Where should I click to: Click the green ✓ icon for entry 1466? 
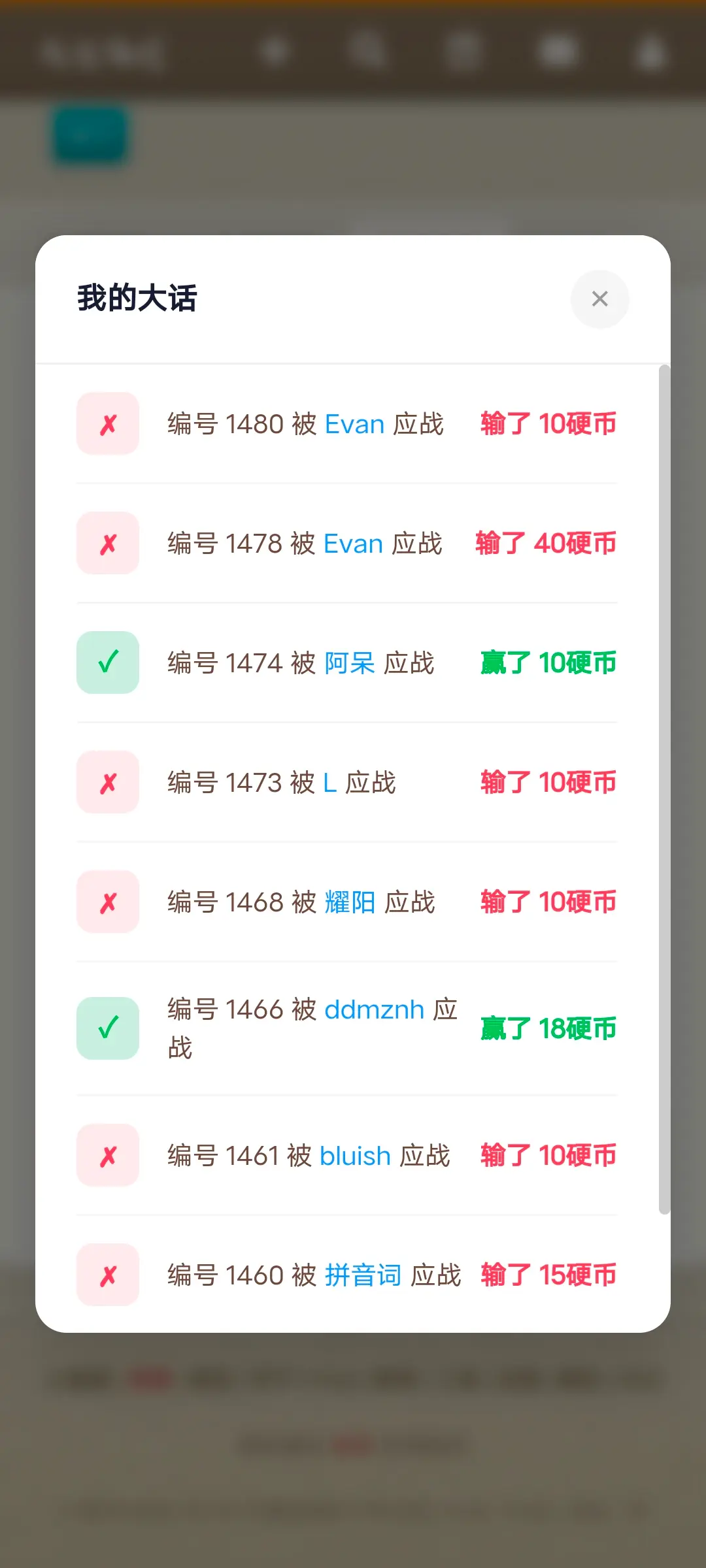tap(107, 1028)
